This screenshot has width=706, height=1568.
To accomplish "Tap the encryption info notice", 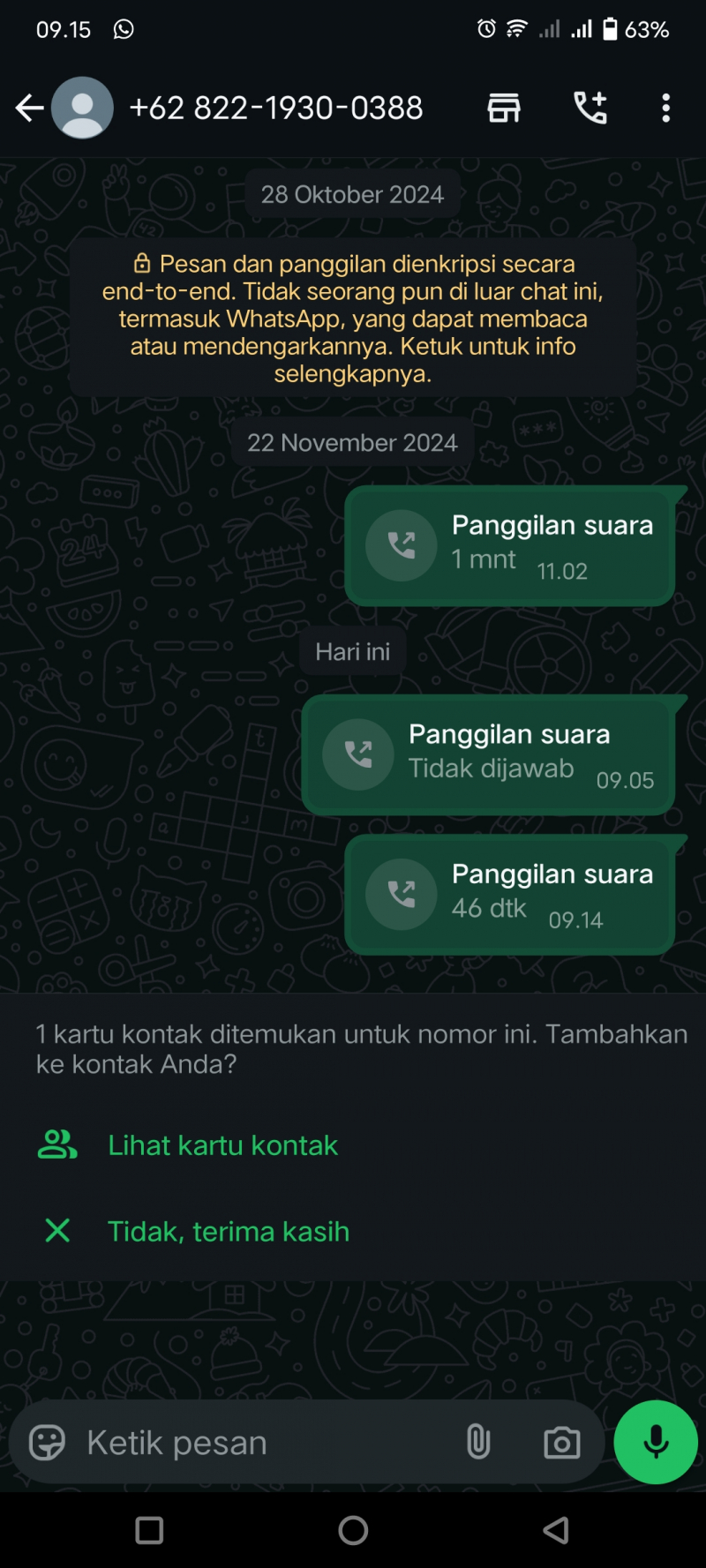I will [x=353, y=318].
